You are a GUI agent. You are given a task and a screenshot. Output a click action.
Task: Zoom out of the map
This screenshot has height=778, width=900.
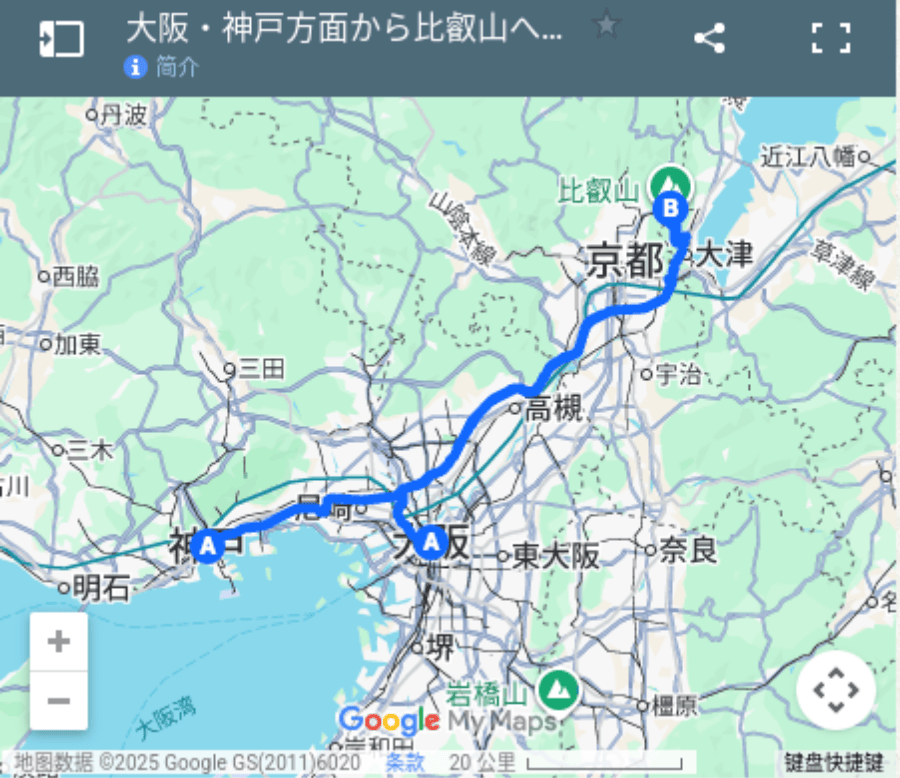pos(59,700)
